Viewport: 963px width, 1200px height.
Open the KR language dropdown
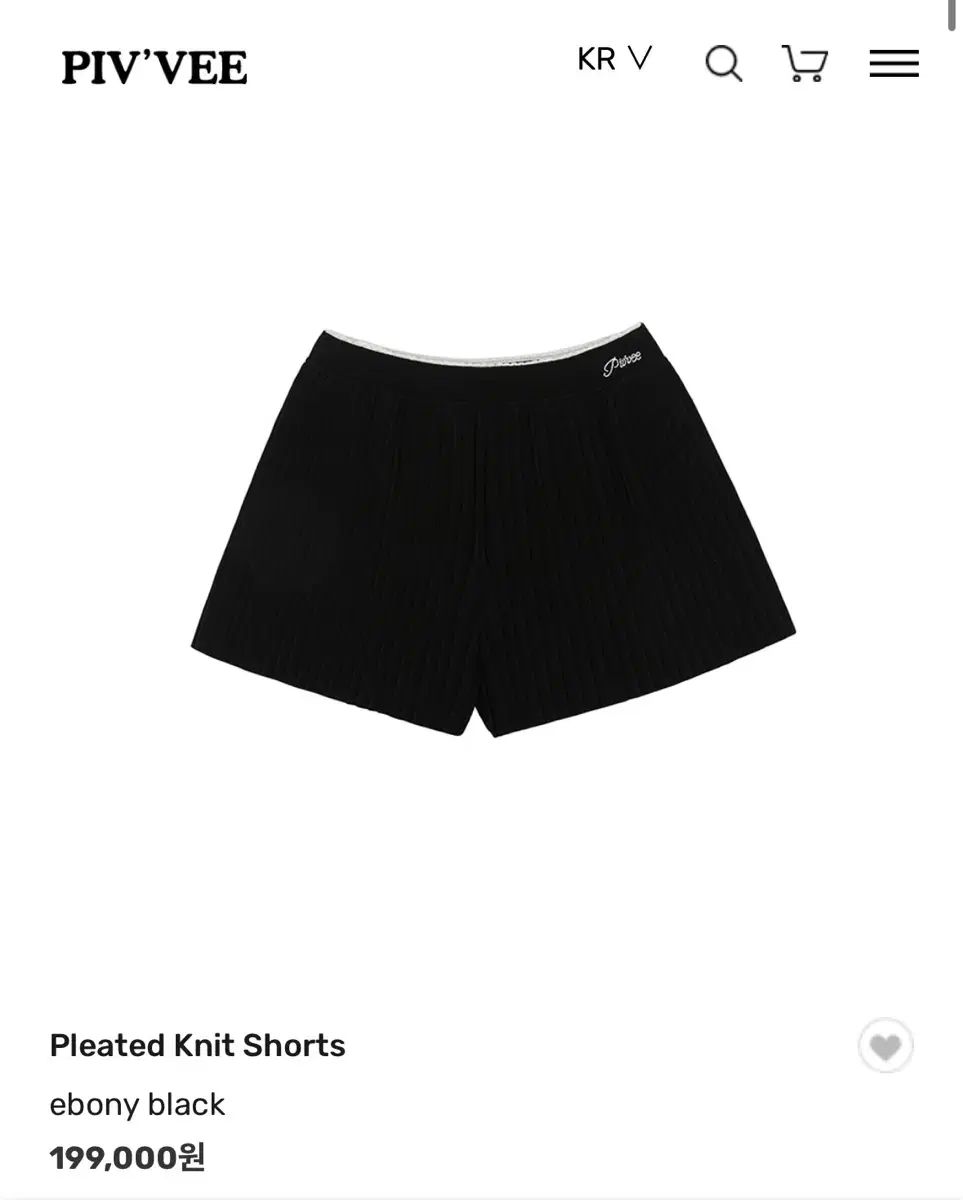pyautogui.click(x=614, y=60)
